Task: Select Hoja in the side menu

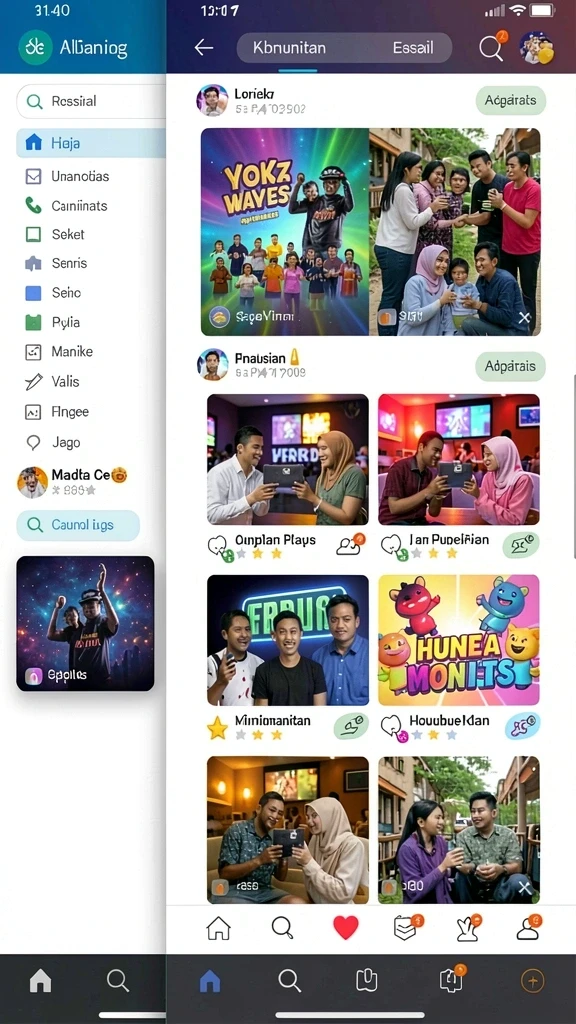Action: (x=91, y=143)
